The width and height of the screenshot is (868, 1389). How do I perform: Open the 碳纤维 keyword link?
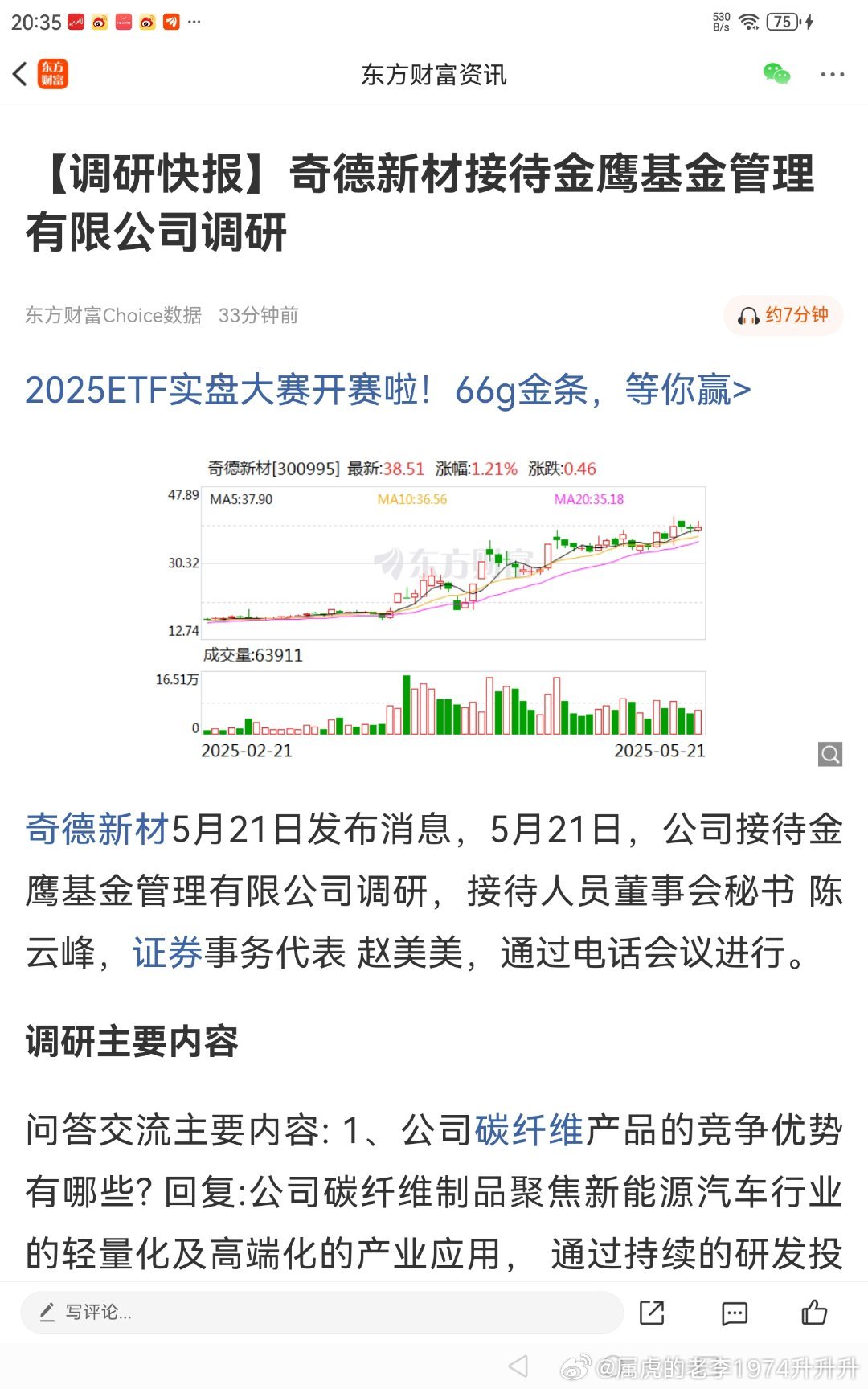click(x=529, y=1130)
